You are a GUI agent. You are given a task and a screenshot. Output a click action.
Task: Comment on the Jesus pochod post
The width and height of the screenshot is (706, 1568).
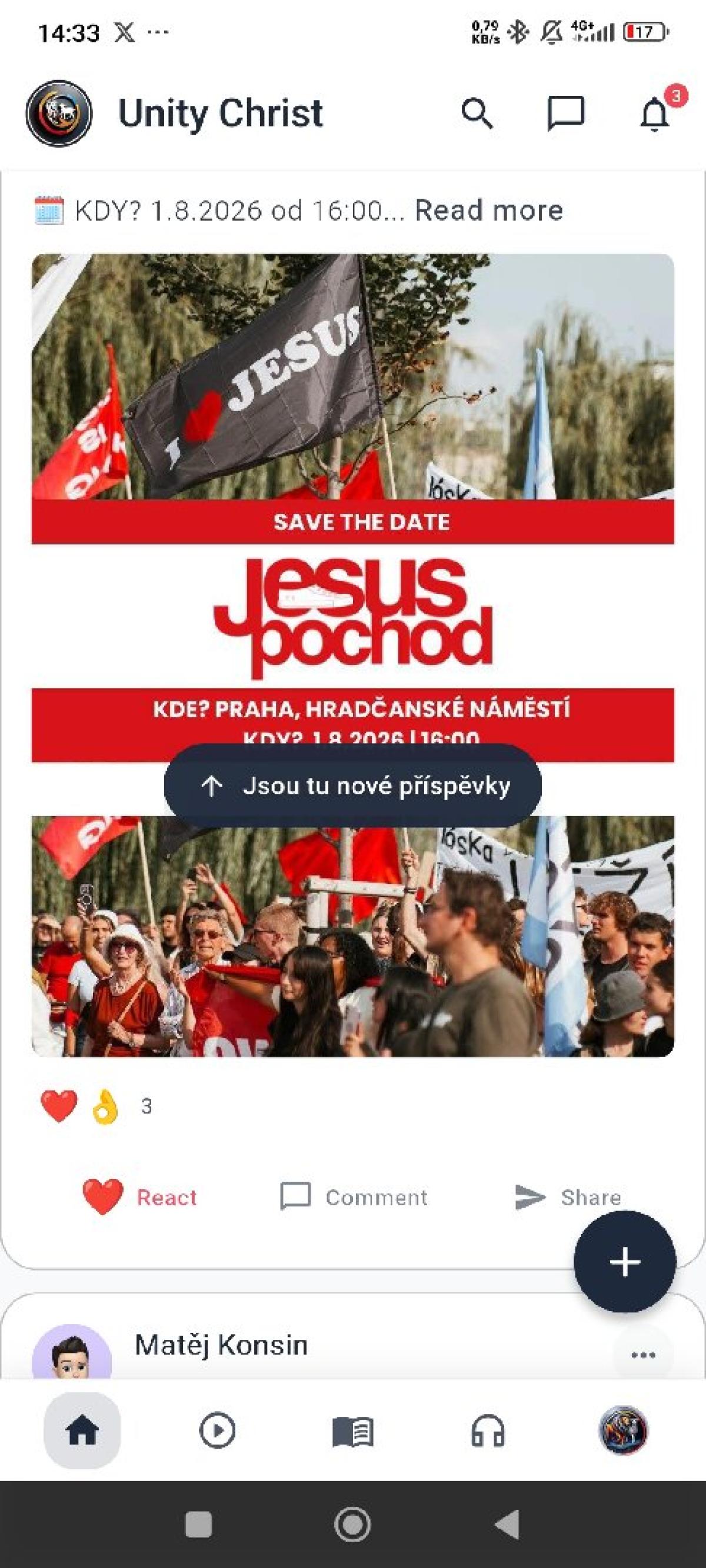tap(354, 1196)
